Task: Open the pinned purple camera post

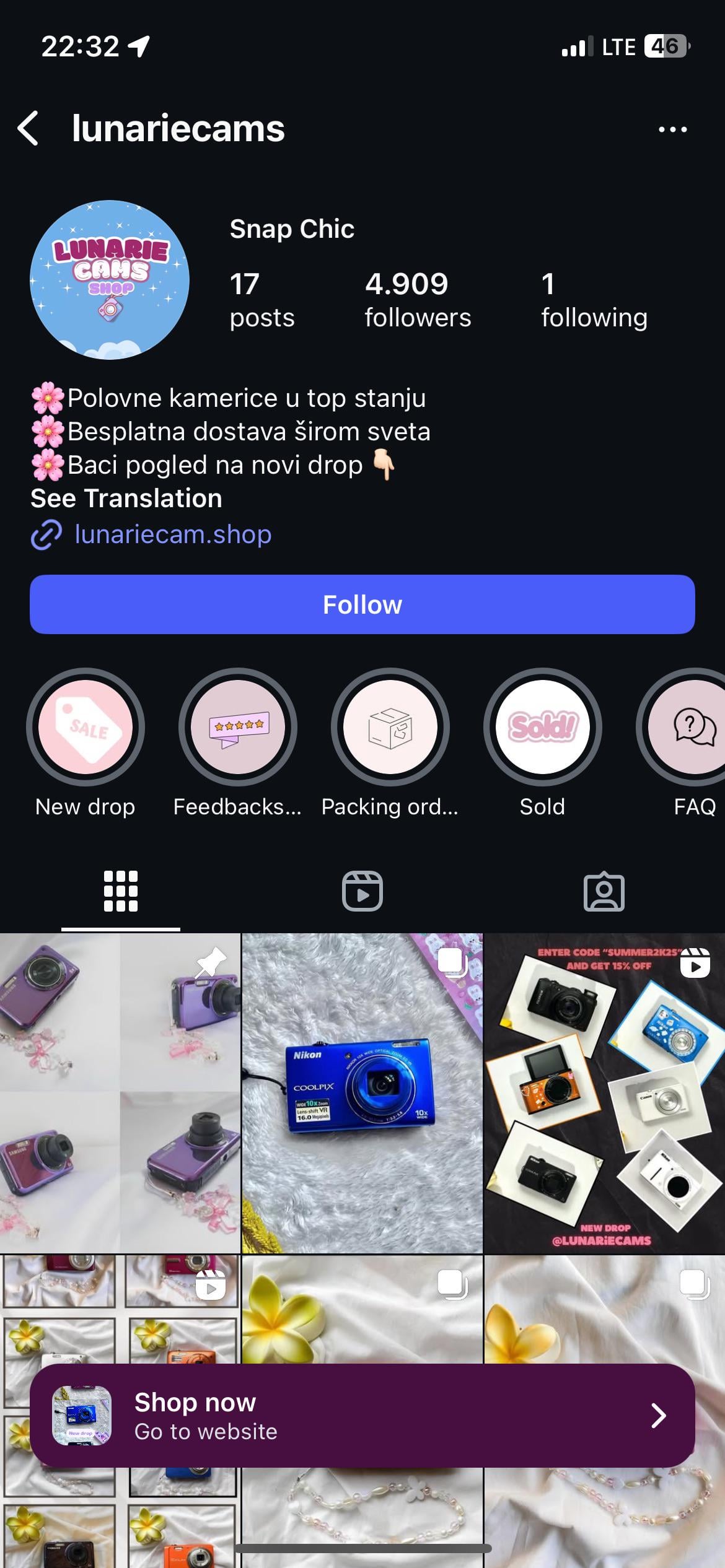Action: [x=120, y=1092]
